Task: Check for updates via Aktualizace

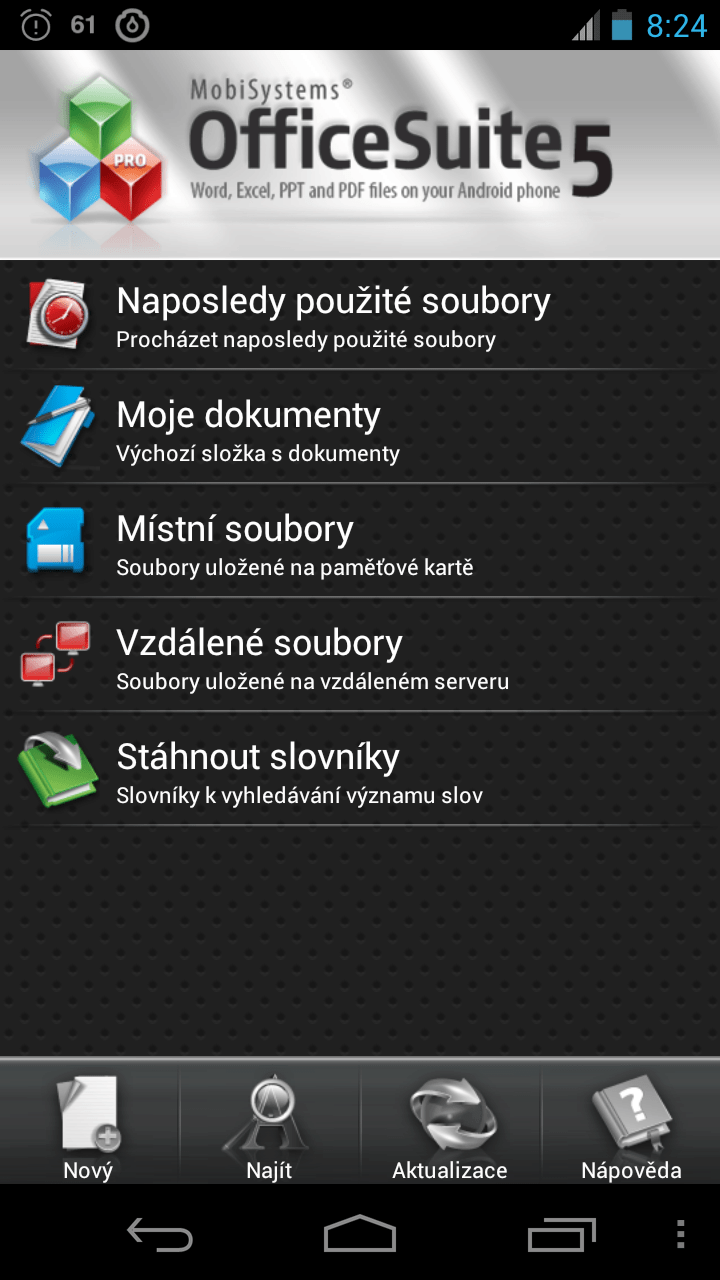Action: pos(450,1125)
